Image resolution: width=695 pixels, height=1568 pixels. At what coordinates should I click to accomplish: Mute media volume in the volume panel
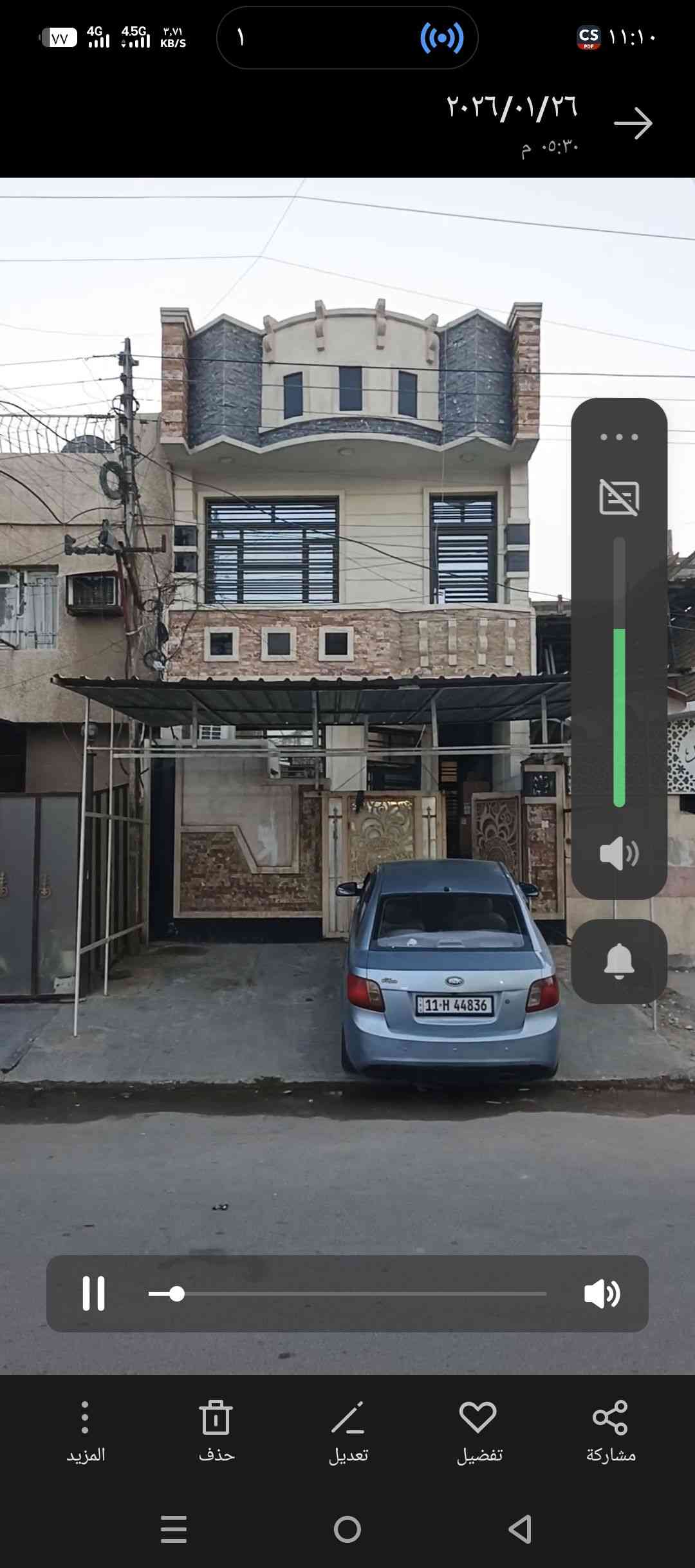point(619,854)
